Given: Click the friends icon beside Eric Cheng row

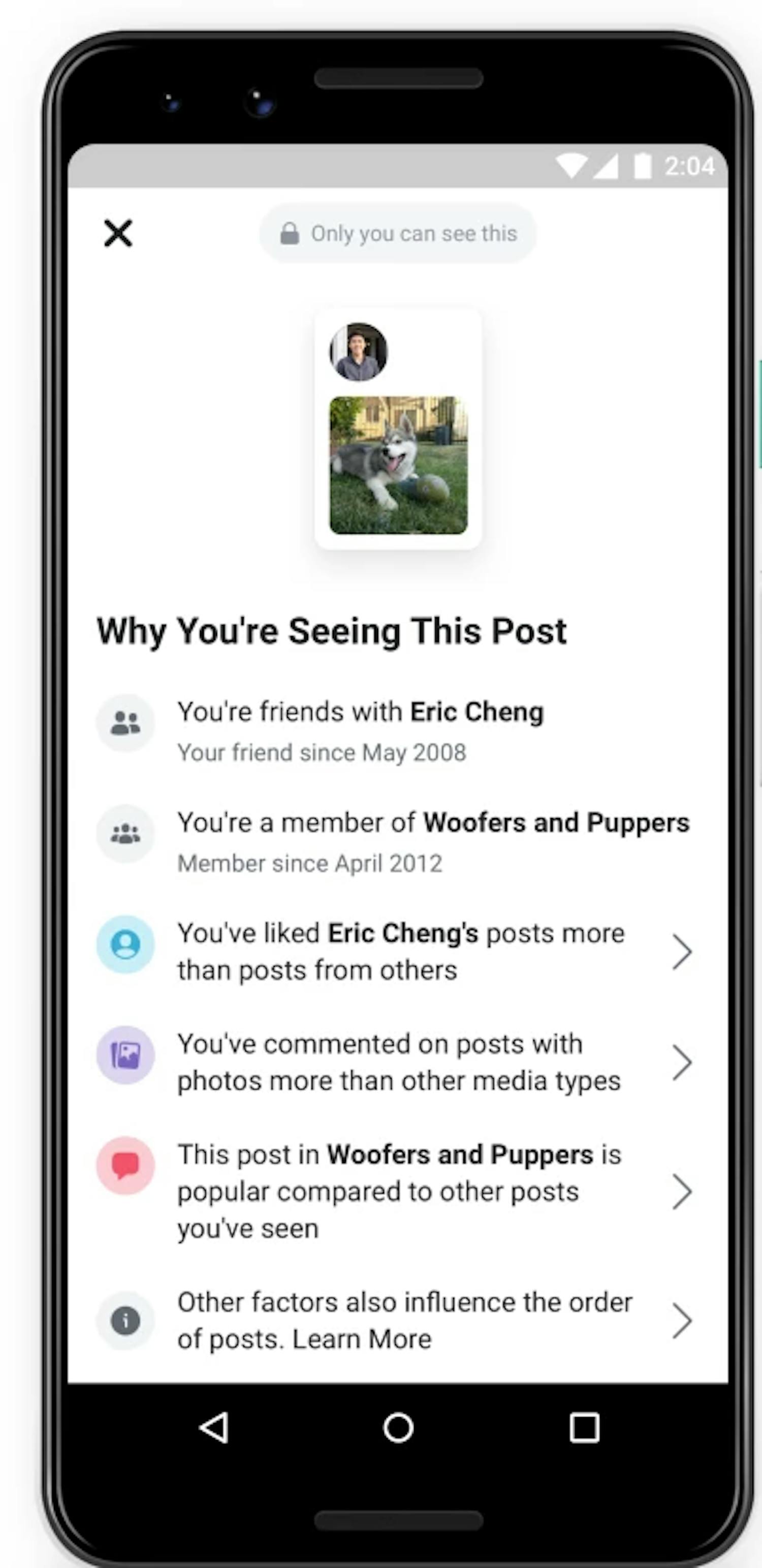Looking at the screenshot, I should tap(125, 723).
